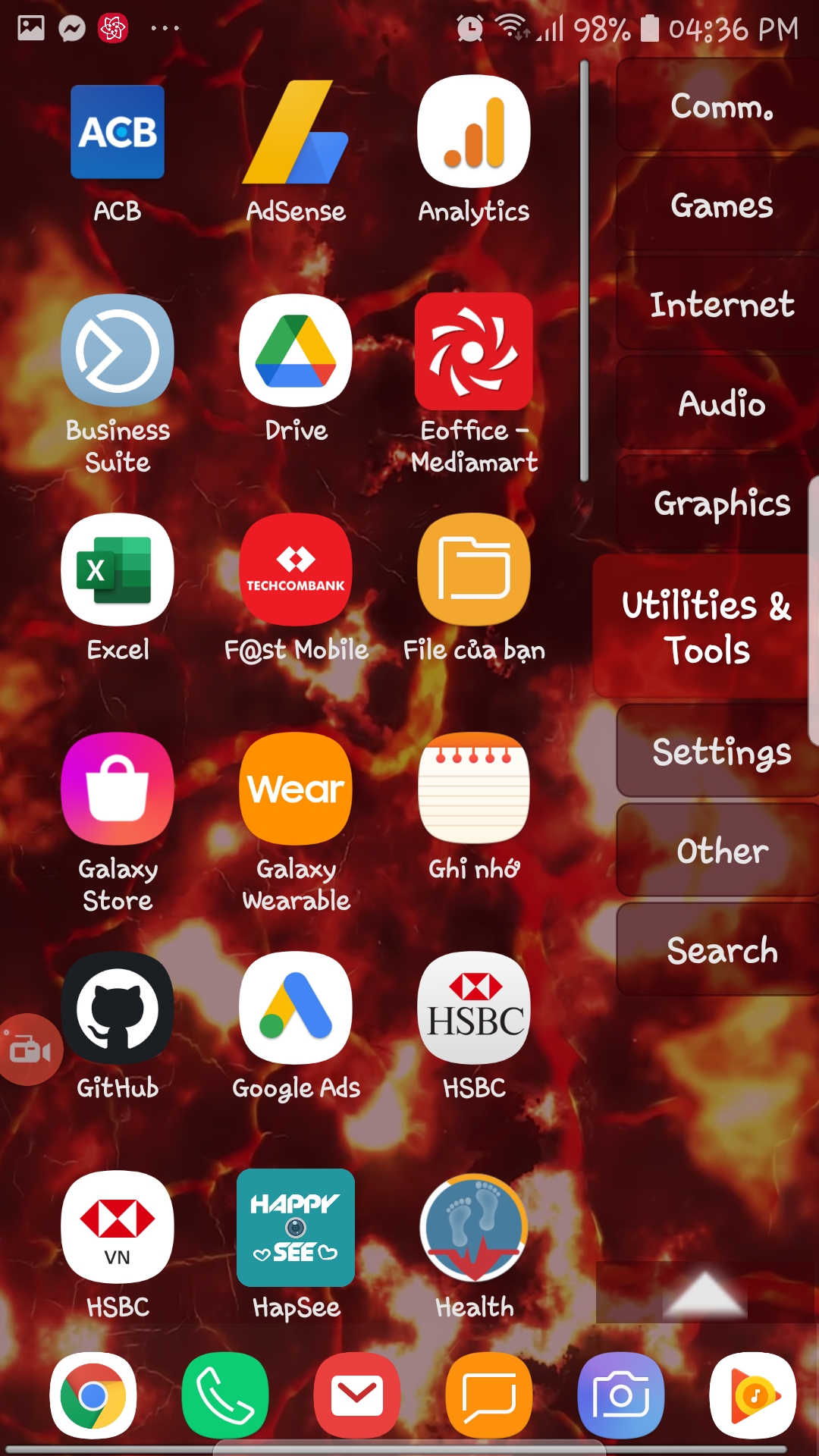Open the Eoffice - Mediamart app
819x1456 pixels.
pos(474,351)
